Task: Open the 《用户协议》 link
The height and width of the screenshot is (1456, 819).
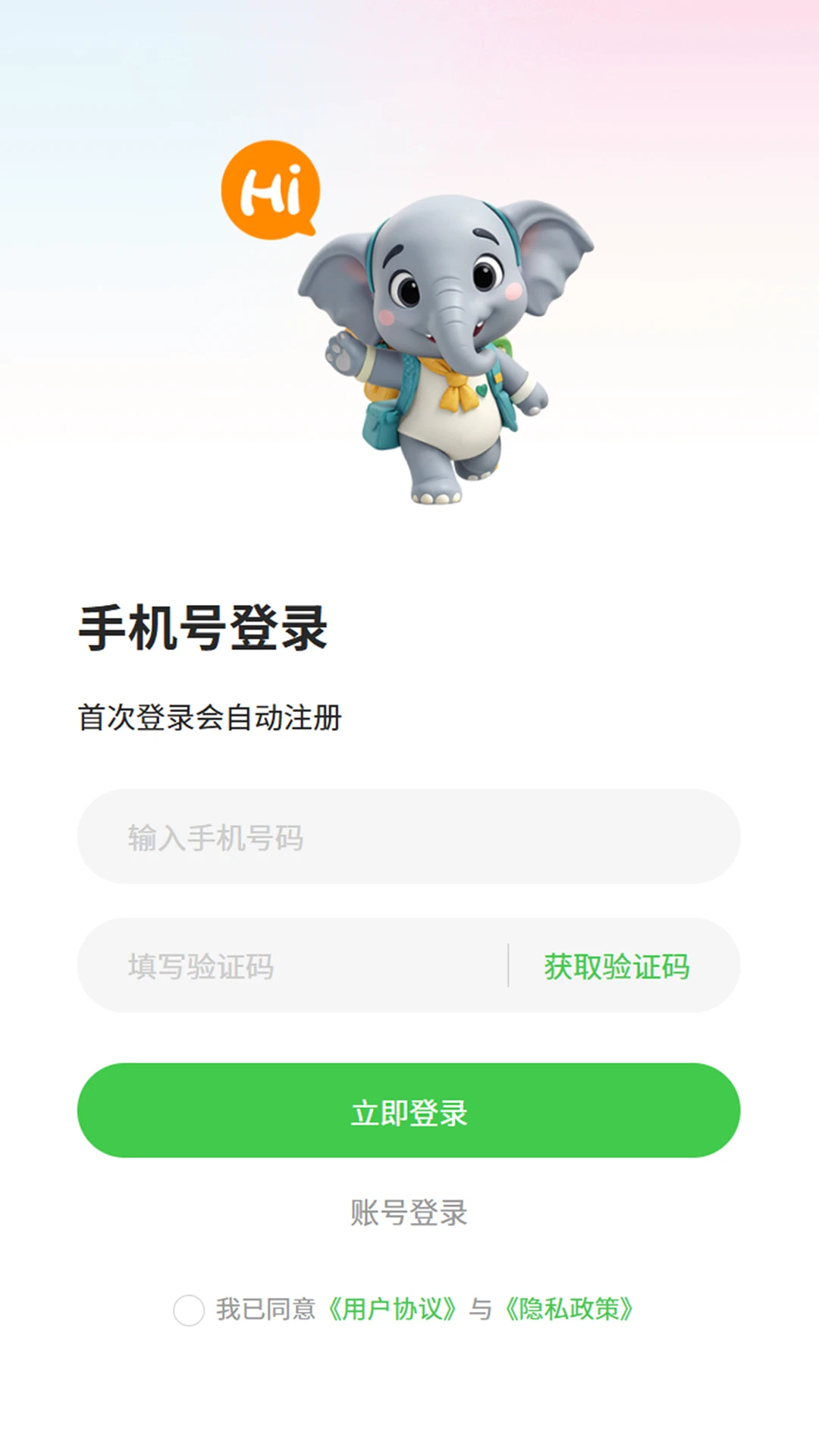Action: click(x=392, y=1310)
